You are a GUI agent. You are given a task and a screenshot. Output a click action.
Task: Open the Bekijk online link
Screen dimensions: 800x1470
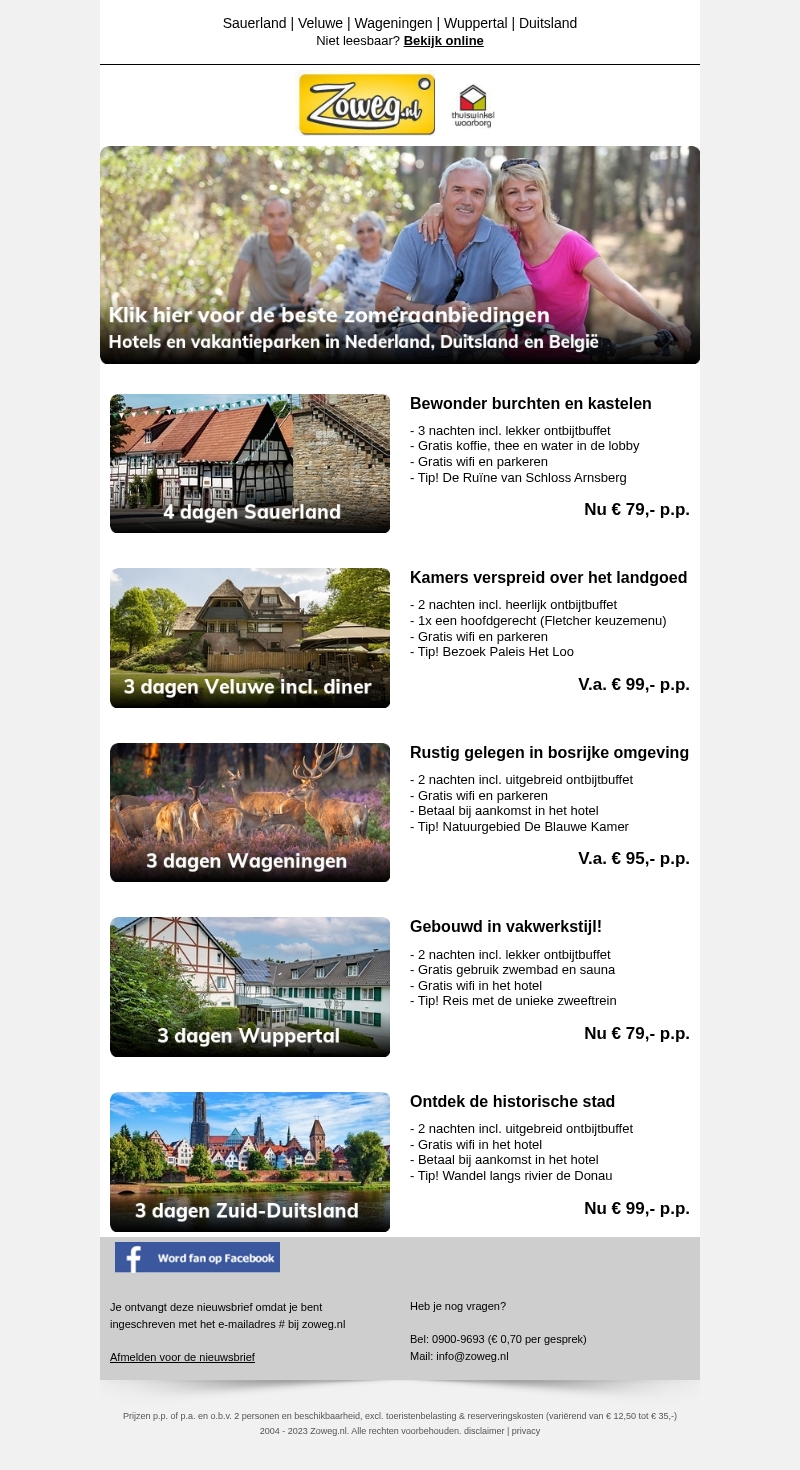tap(443, 41)
